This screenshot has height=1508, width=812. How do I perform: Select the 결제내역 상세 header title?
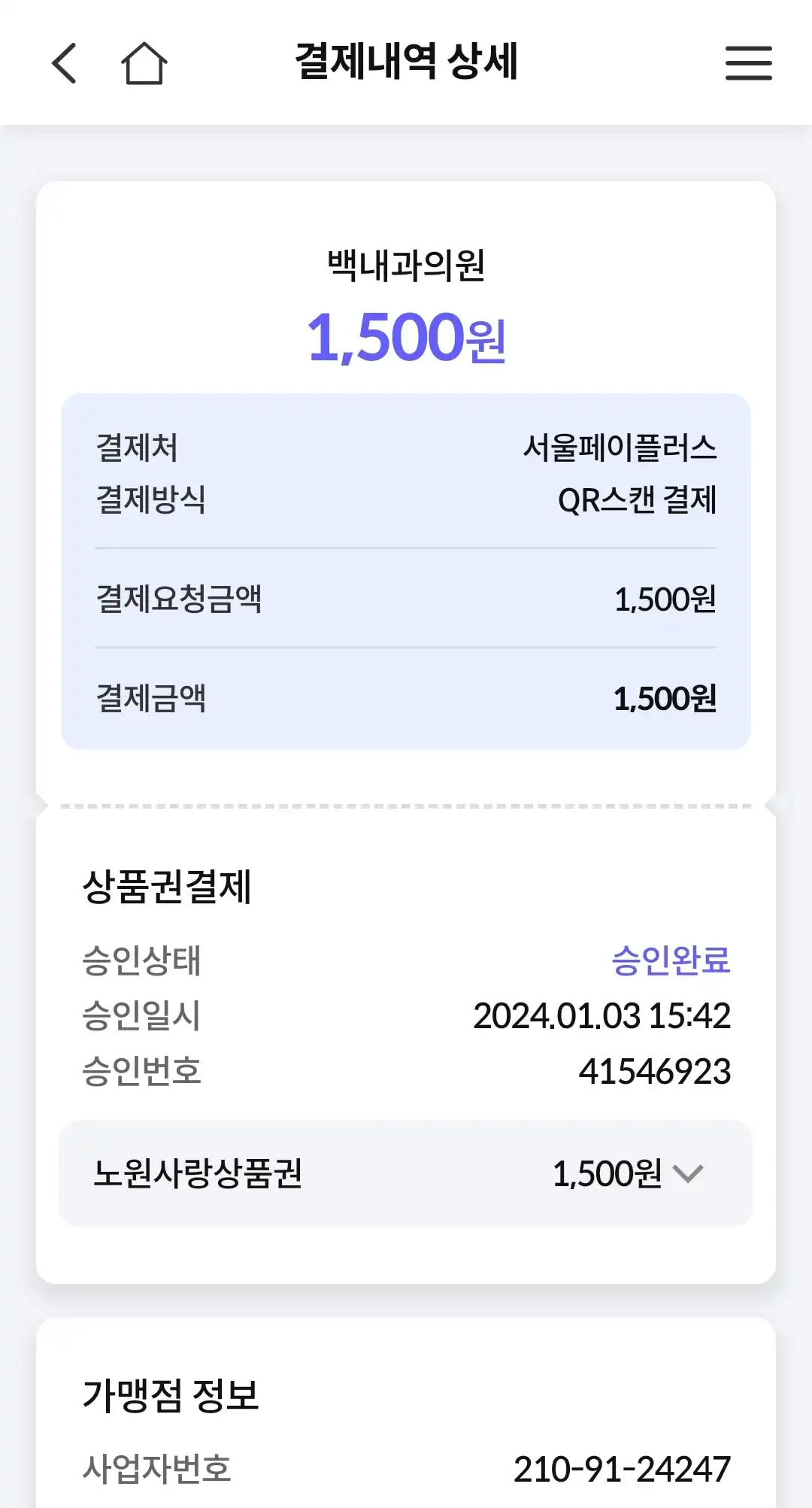(406, 62)
